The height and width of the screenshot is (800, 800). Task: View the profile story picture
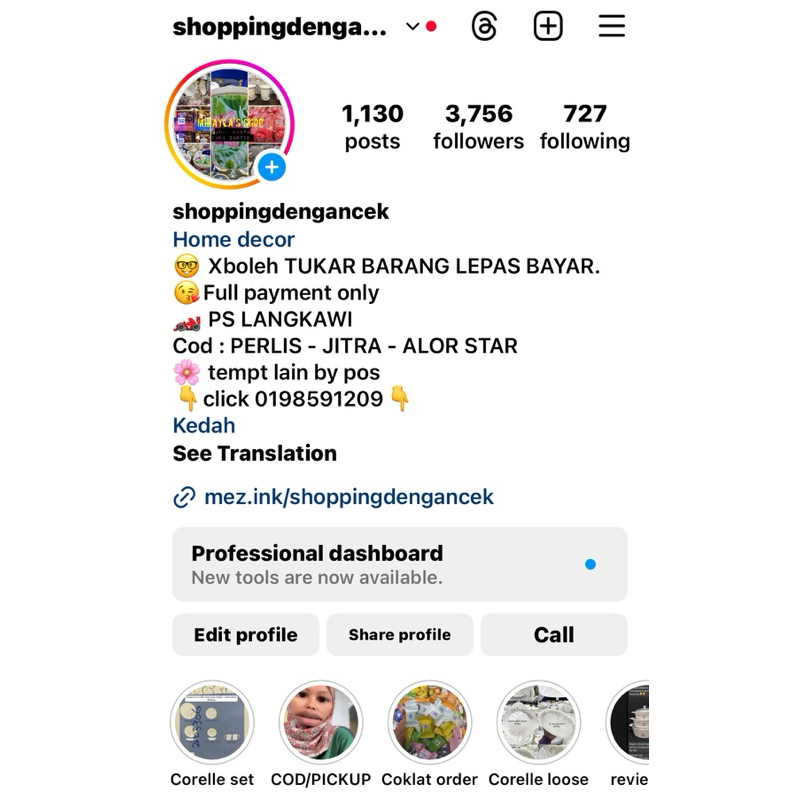[230, 124]
